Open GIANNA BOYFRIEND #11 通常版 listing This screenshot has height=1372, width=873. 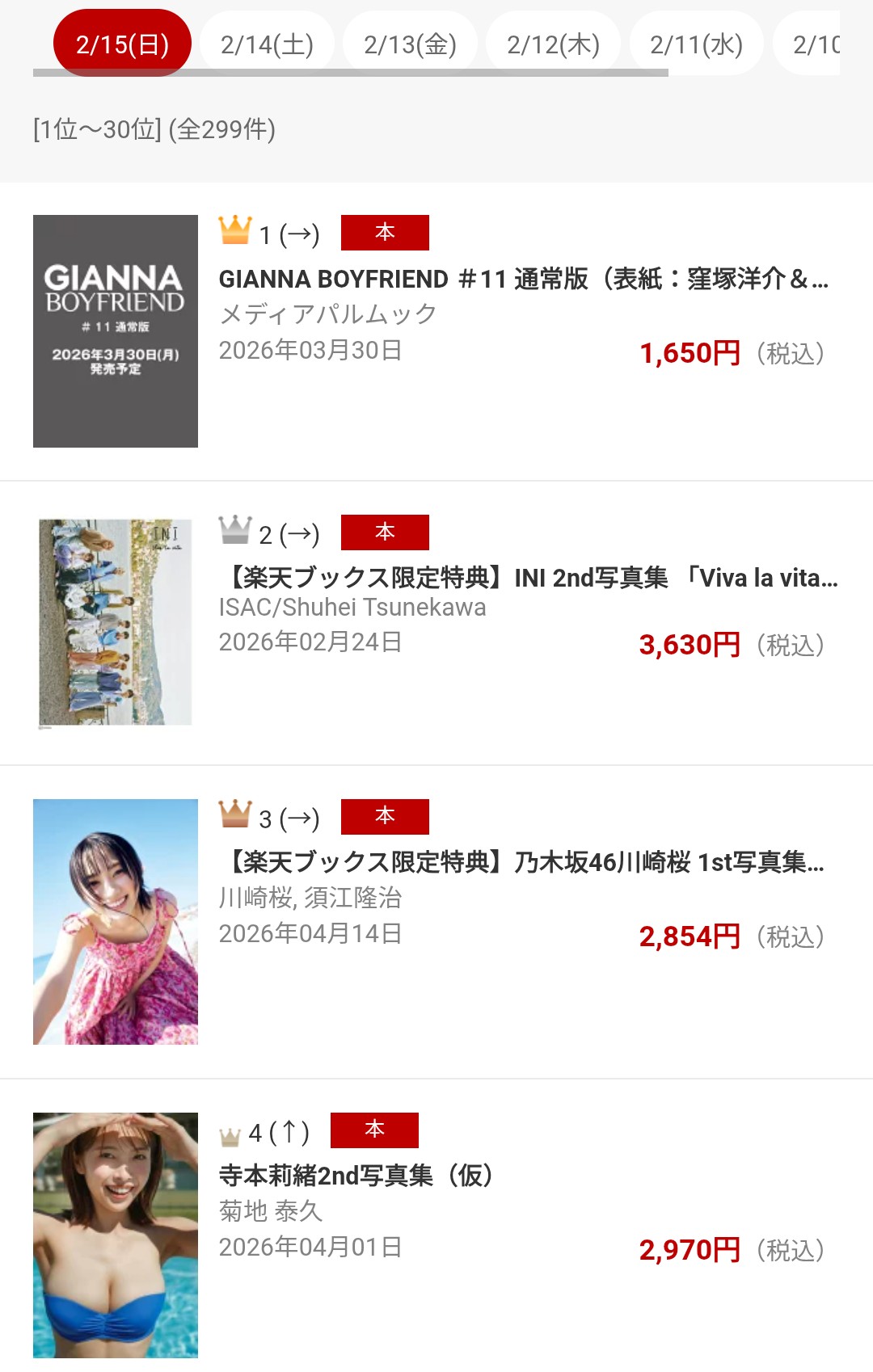[523, 279]
